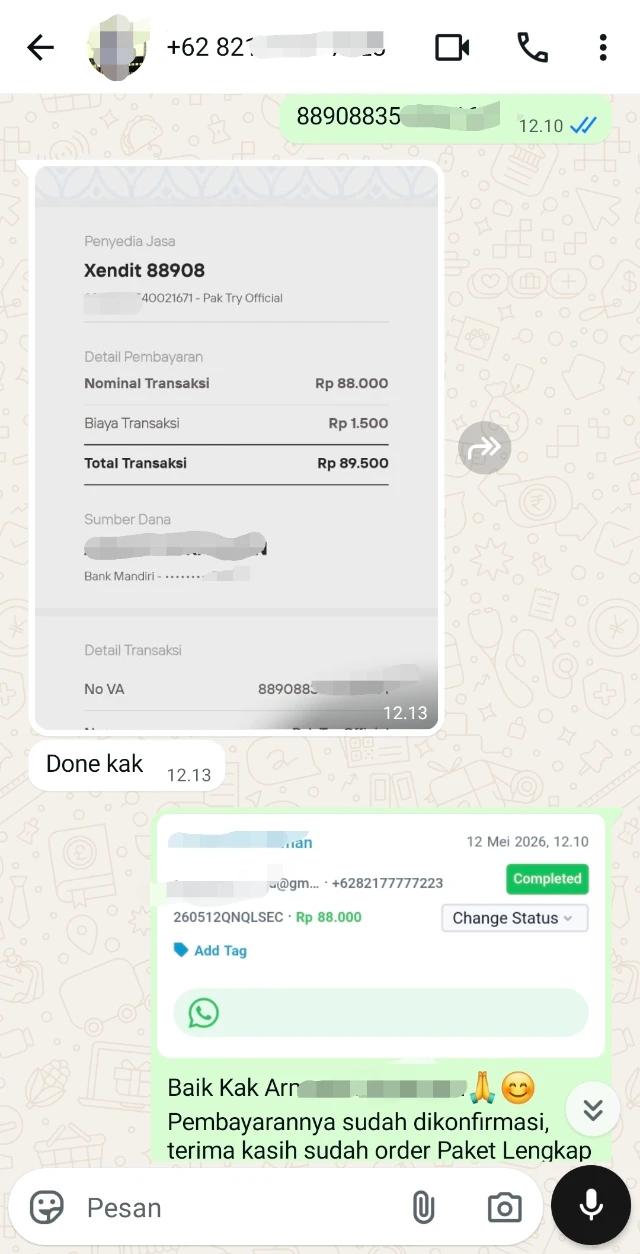Forward the receipt image
Image resolution: width=640 pixels, height=1254 pixels.
484,448
